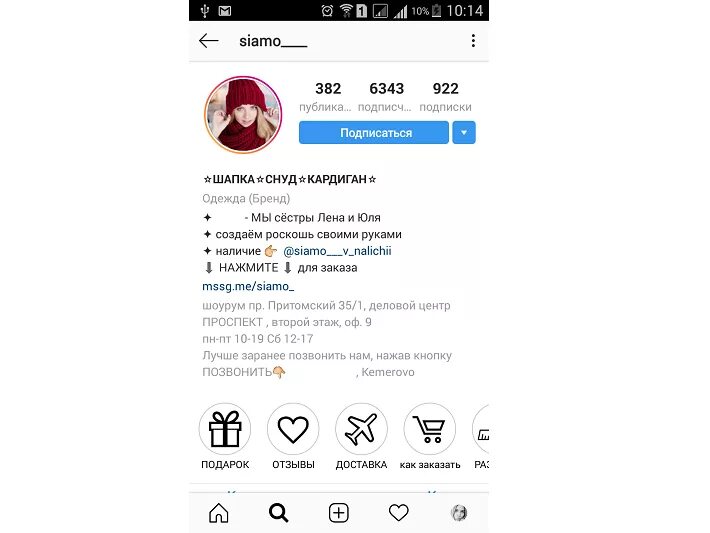Create a new post with plus icon
The image size is (710, 533).
click(x=339, y=513)
